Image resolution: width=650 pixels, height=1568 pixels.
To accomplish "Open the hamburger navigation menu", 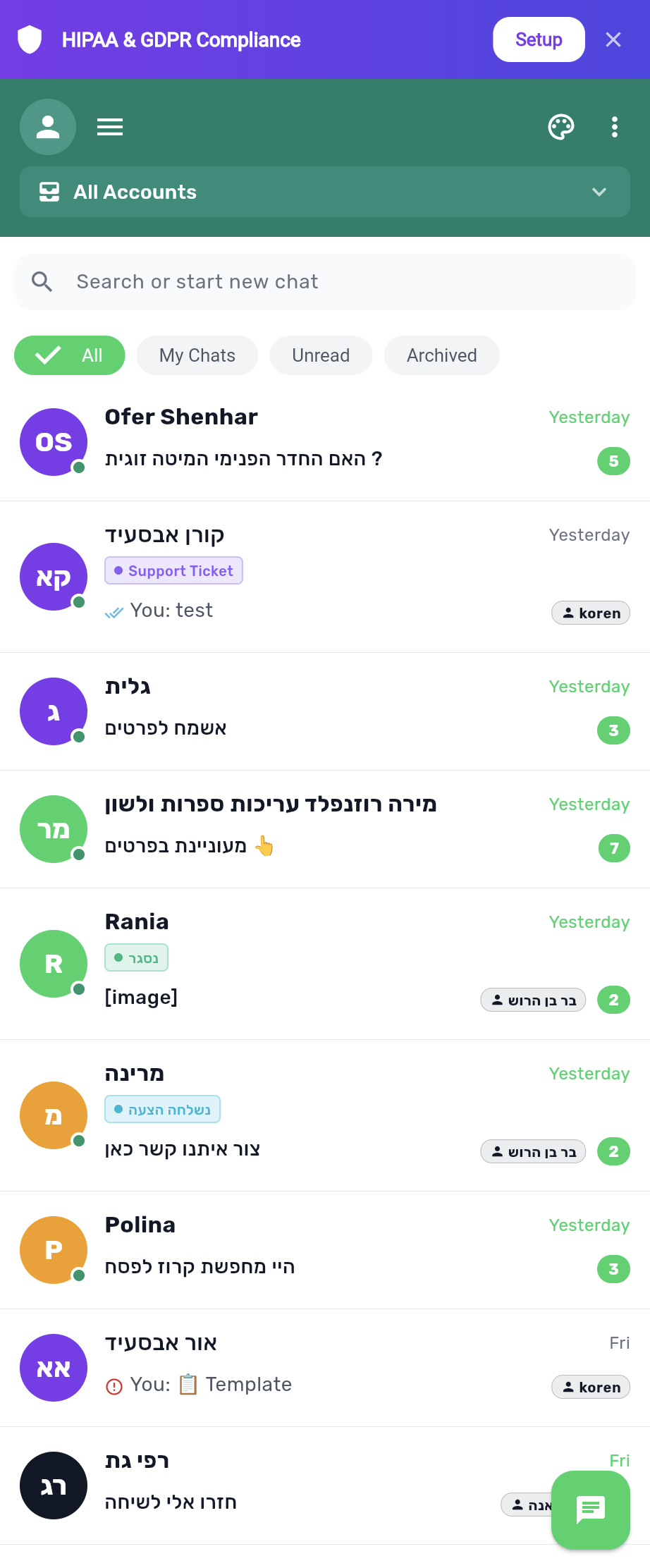I will coord(110,127).
